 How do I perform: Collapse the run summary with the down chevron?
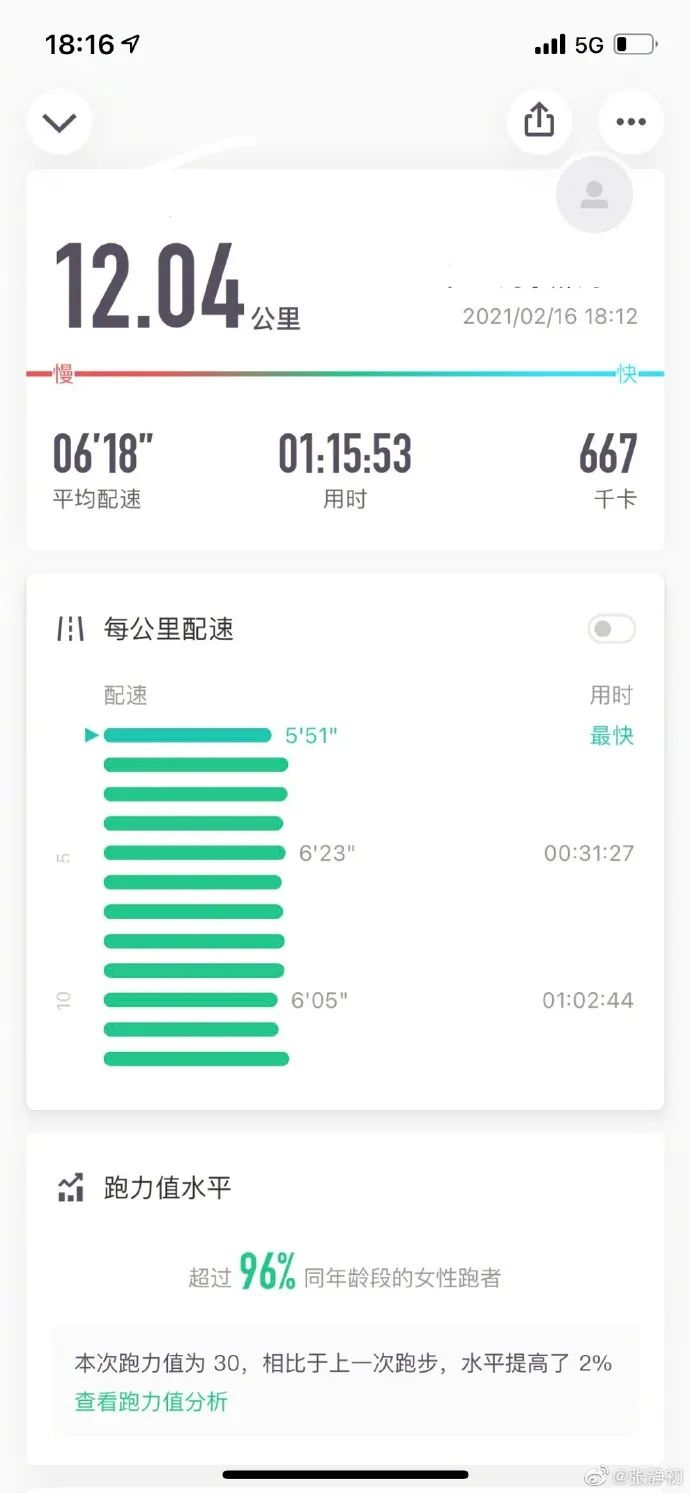pyautogui.click(x=60, y=122)
